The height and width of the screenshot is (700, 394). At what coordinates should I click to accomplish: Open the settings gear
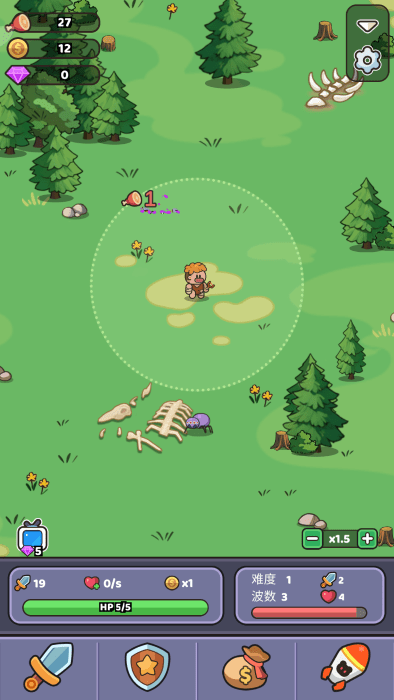tap(368, 59)
